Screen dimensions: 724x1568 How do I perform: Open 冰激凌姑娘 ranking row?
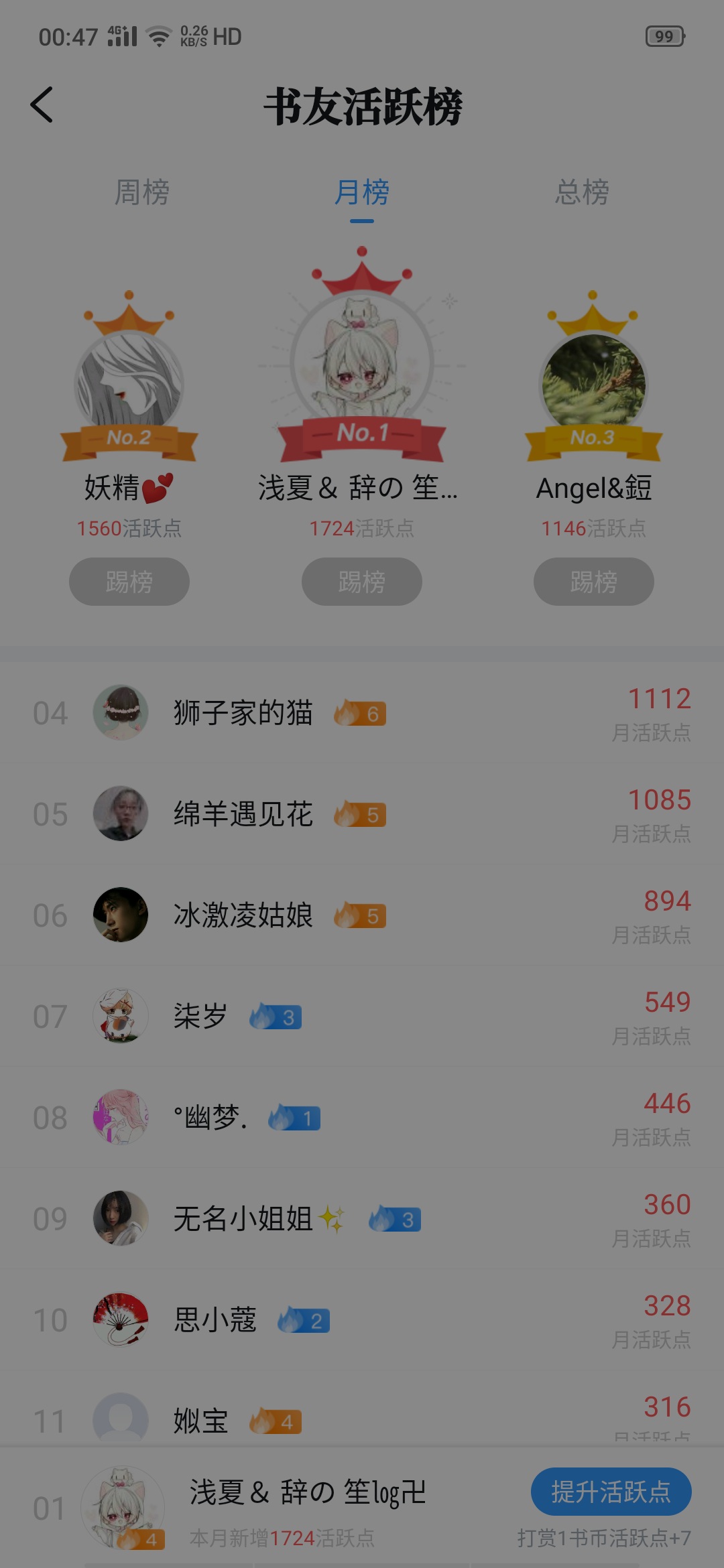[x=362, y=915]
